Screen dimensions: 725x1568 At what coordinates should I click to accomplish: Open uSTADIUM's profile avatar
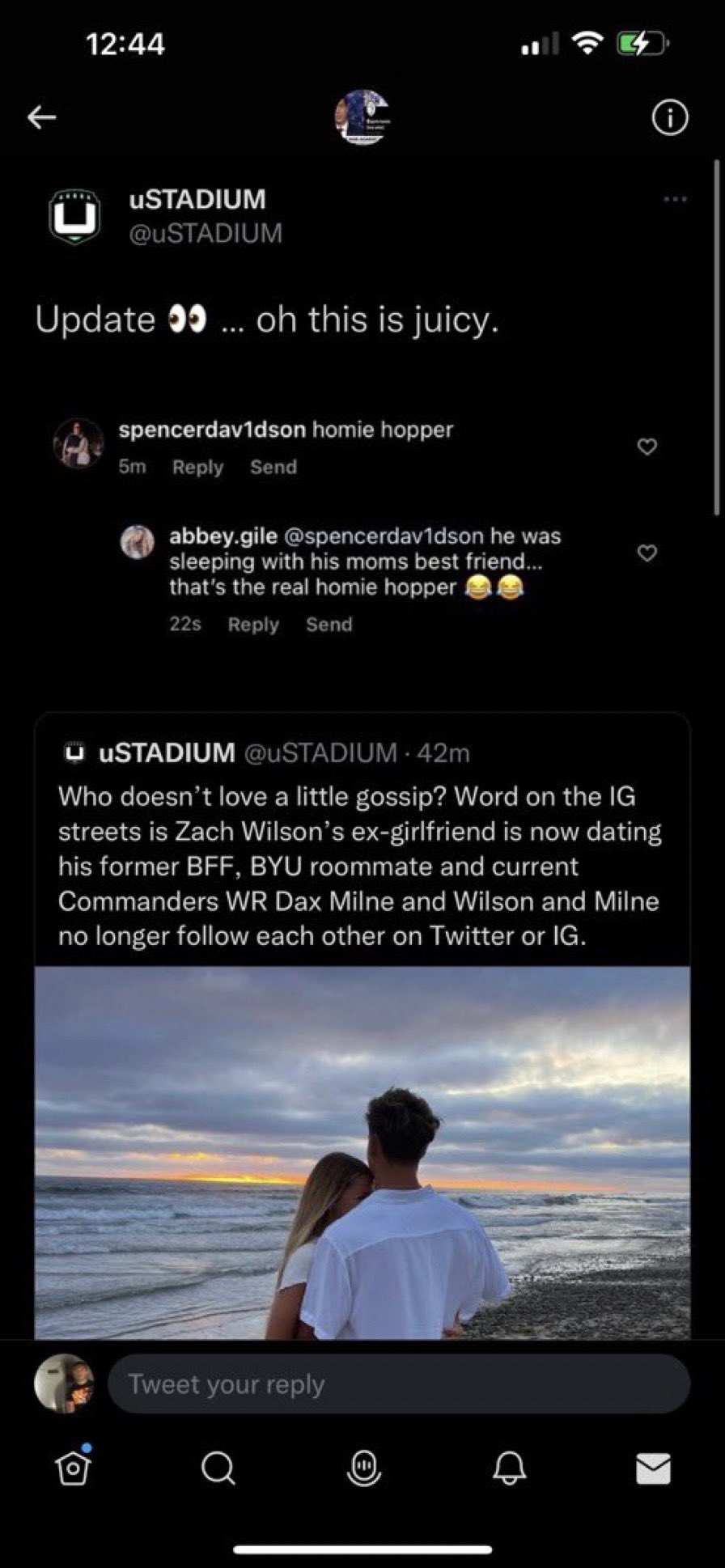pyautogui.click(x=74, y=216)
